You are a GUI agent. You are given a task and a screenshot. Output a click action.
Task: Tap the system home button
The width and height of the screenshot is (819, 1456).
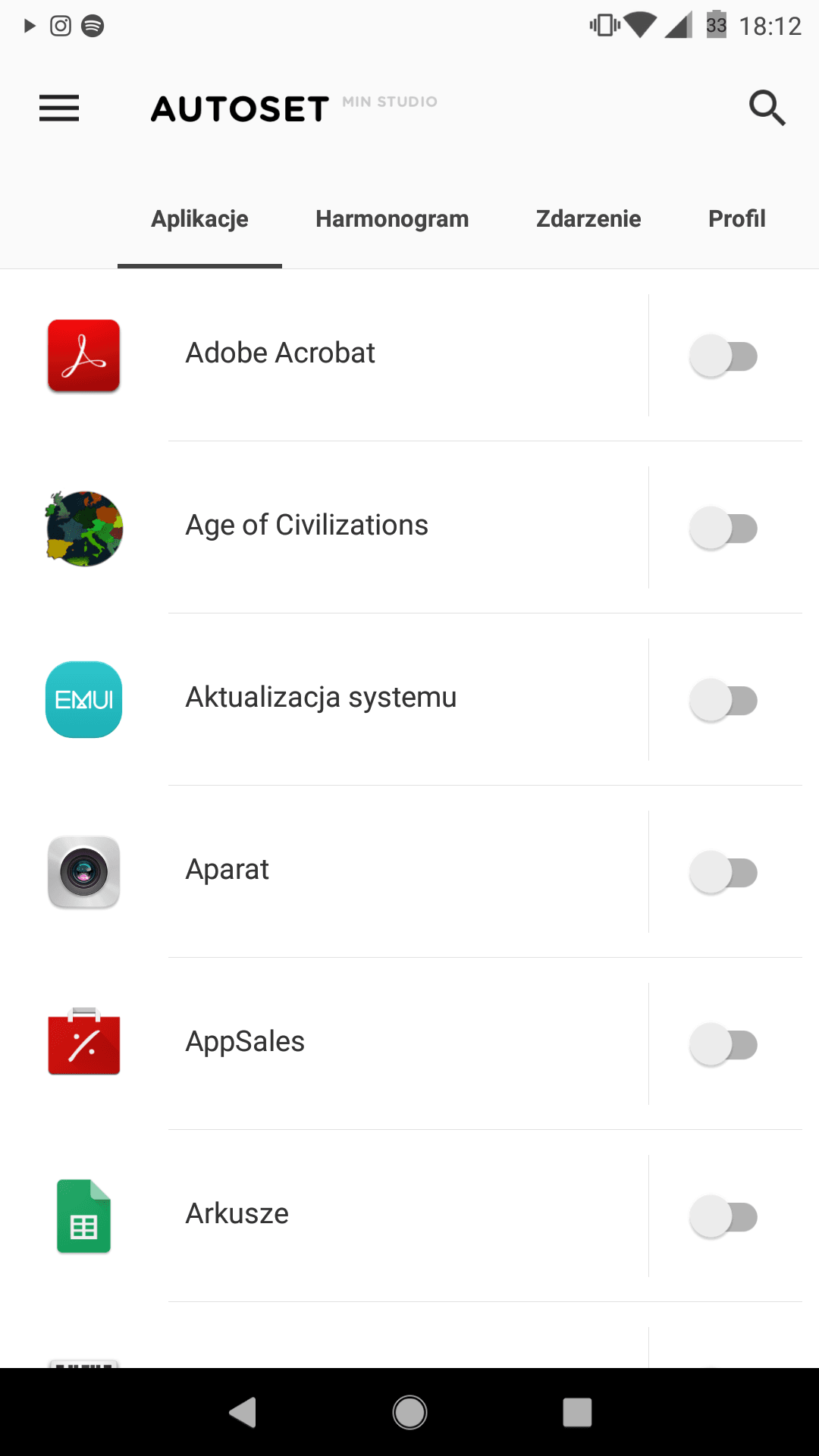pos(409,1412)
